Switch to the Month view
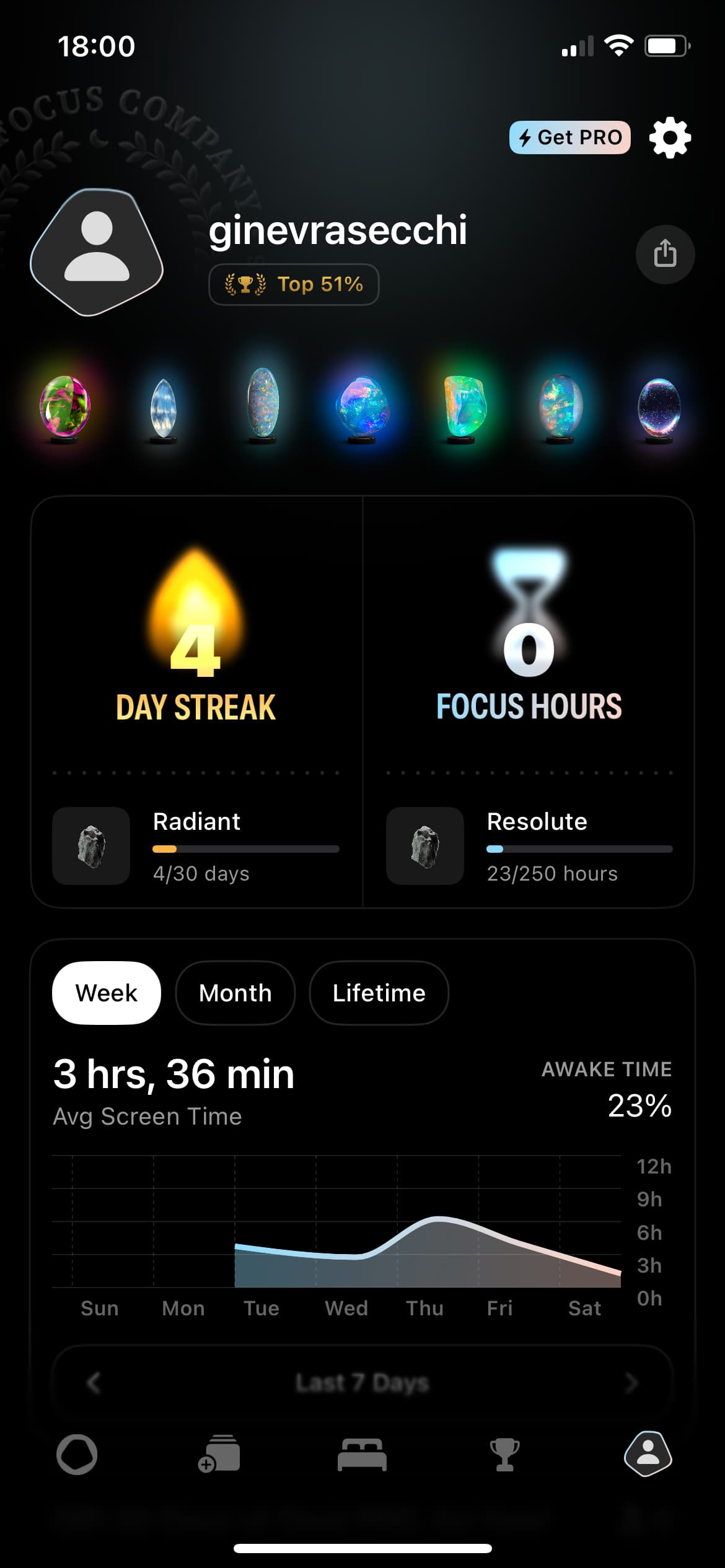Screen dimensions: 725x1568 pos(235,993)
